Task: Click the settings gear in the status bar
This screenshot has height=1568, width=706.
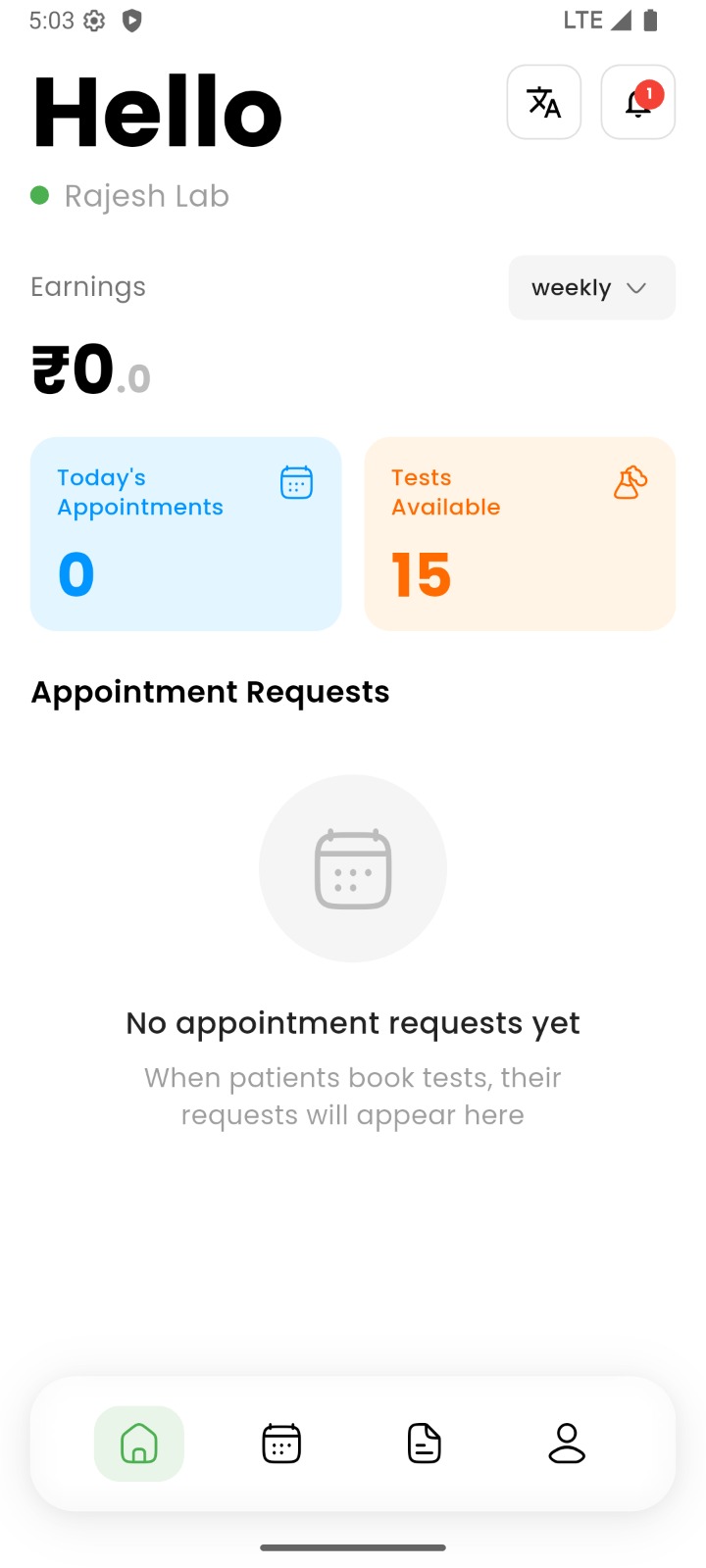Action: [94, 19]
